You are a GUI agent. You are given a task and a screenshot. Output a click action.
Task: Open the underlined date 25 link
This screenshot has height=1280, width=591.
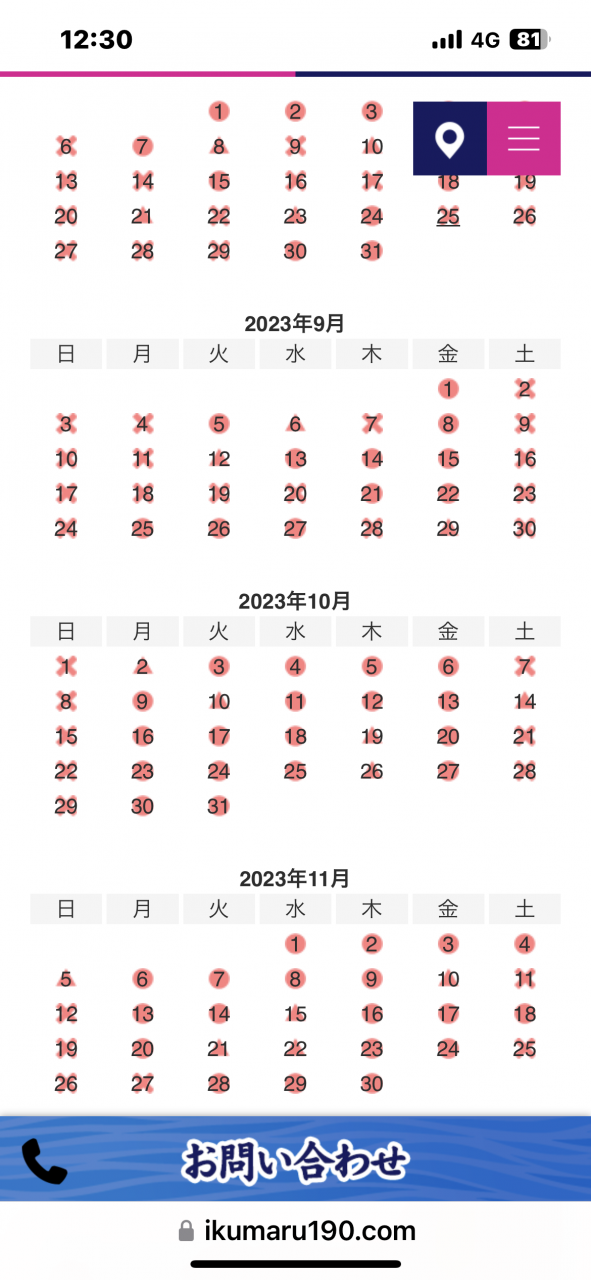point(448,216)
